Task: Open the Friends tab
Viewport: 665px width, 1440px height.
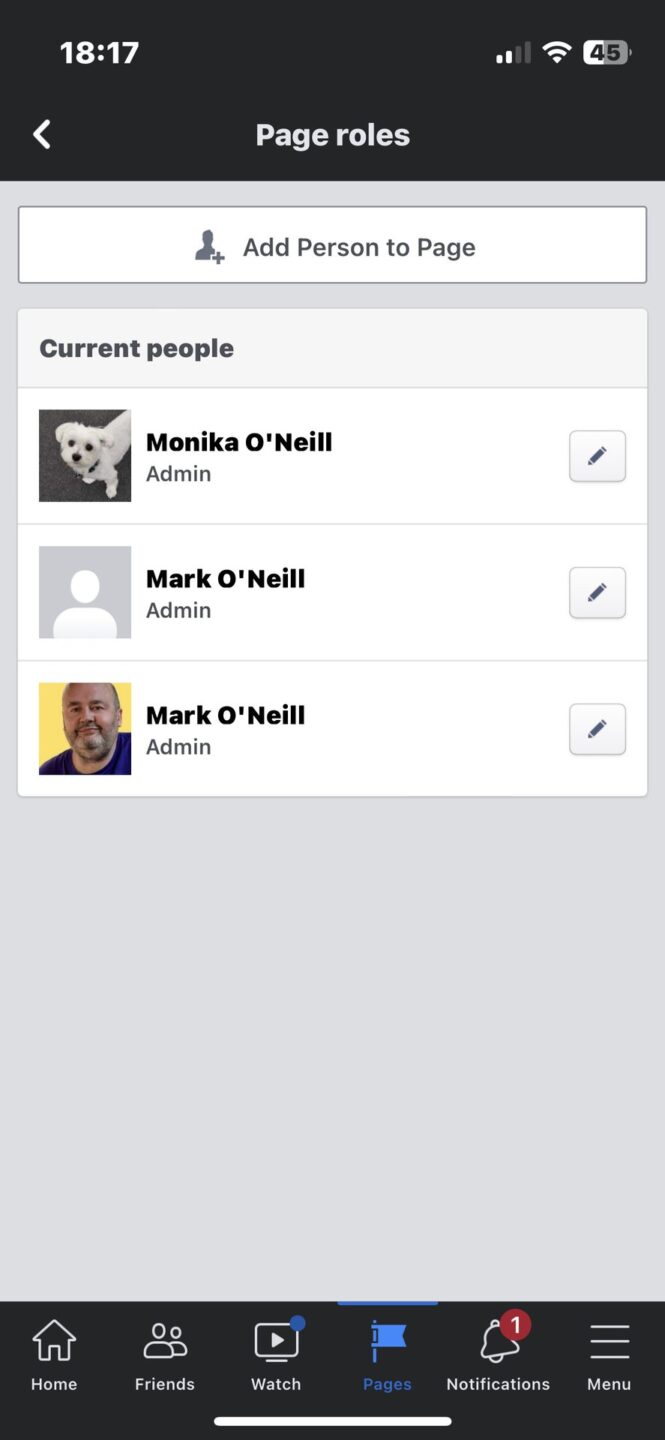Action: pos(165,1355)
